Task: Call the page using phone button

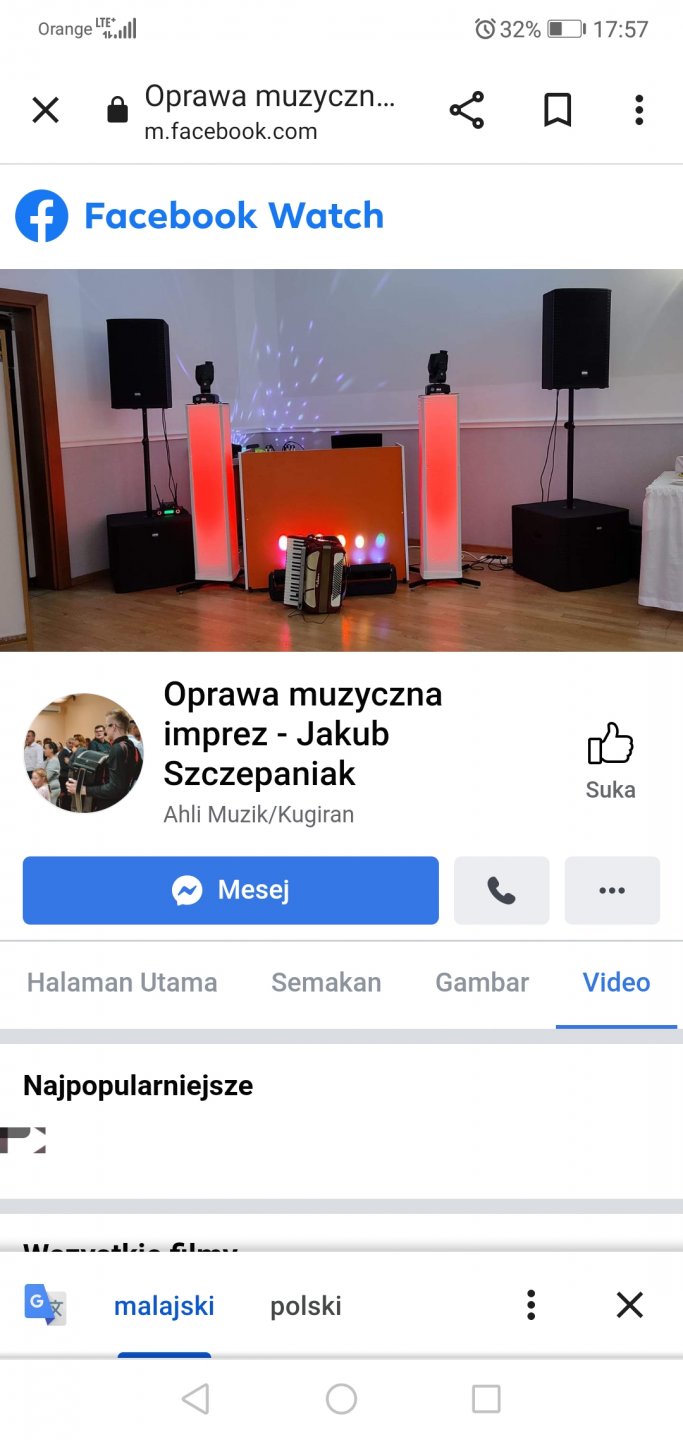Action: point(501,890)
